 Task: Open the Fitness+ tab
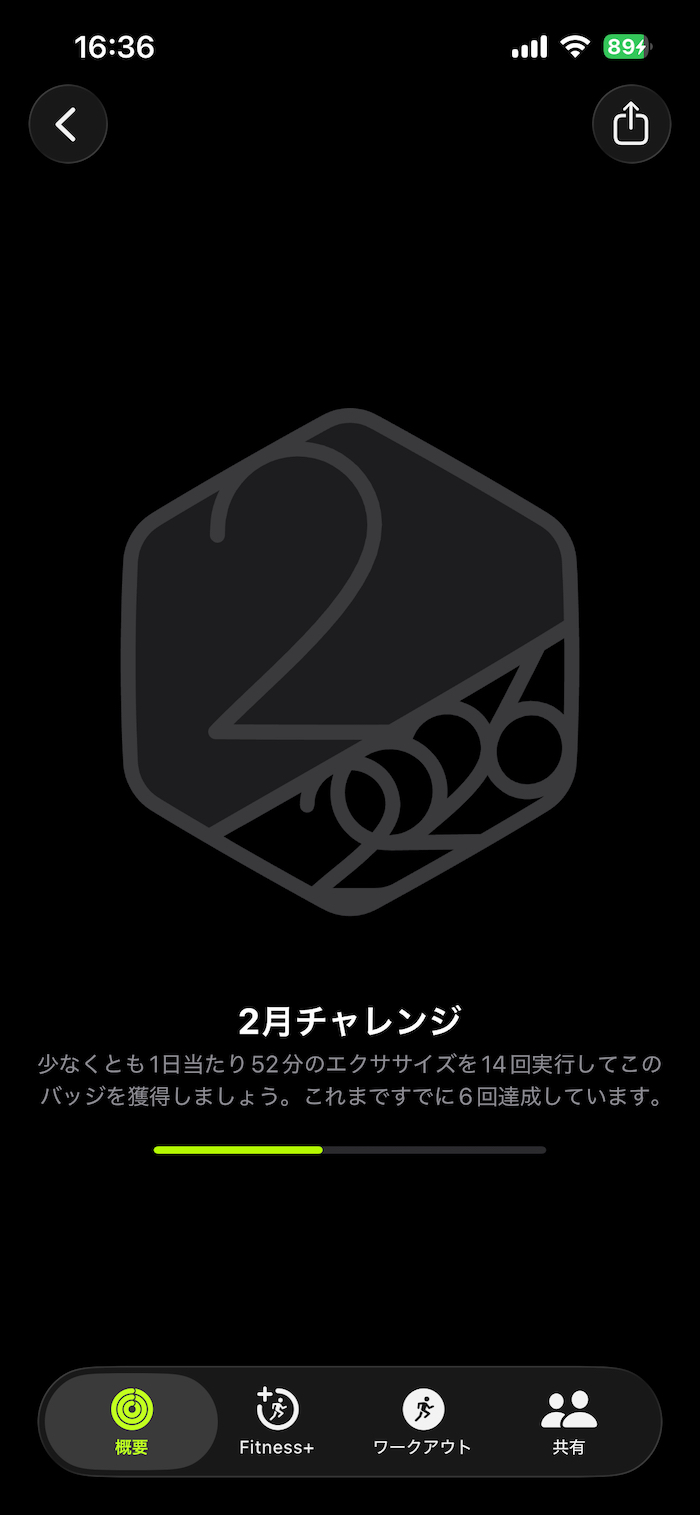[x=277, y=1421]
